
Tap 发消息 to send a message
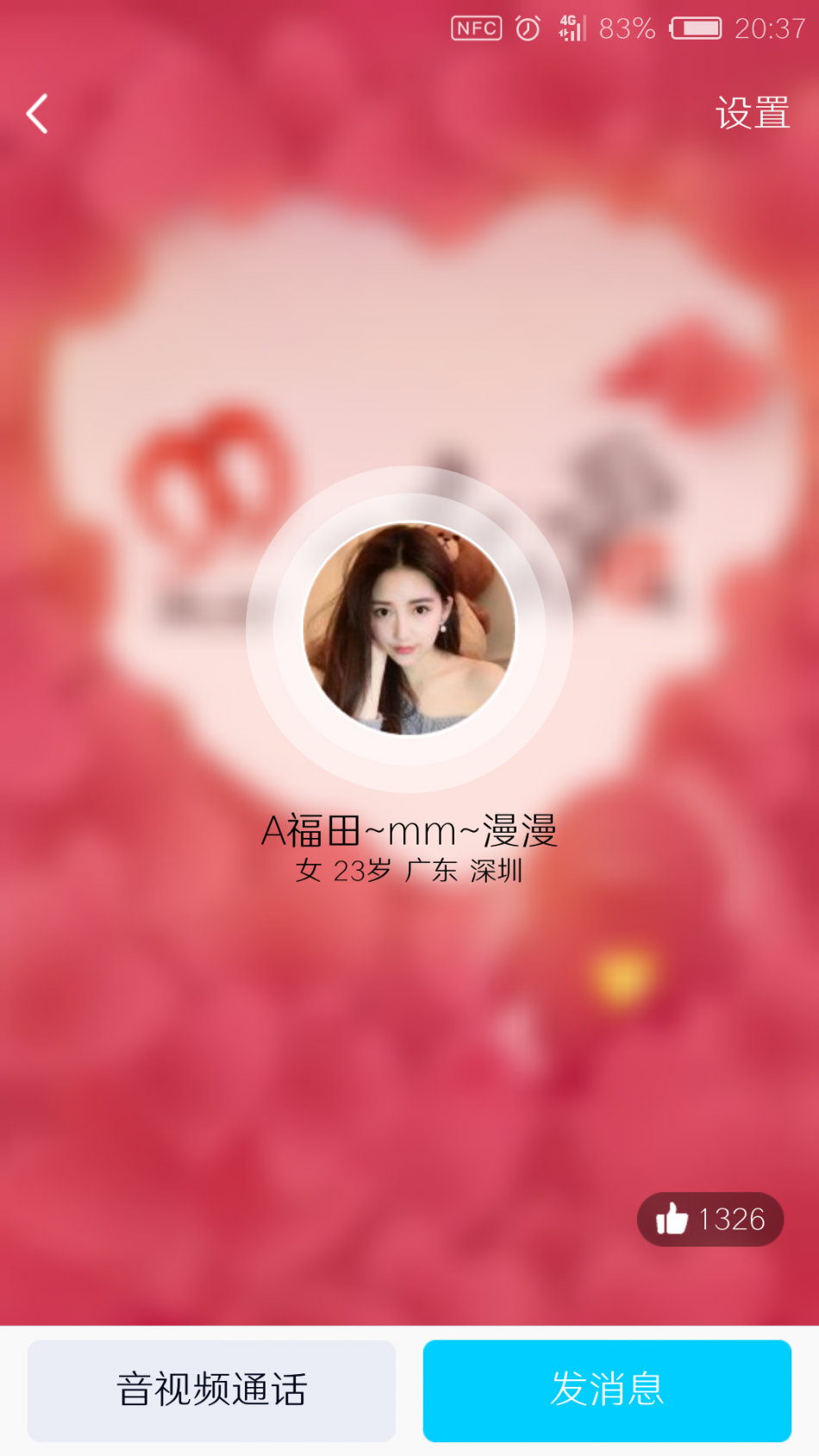(607, 1390)
